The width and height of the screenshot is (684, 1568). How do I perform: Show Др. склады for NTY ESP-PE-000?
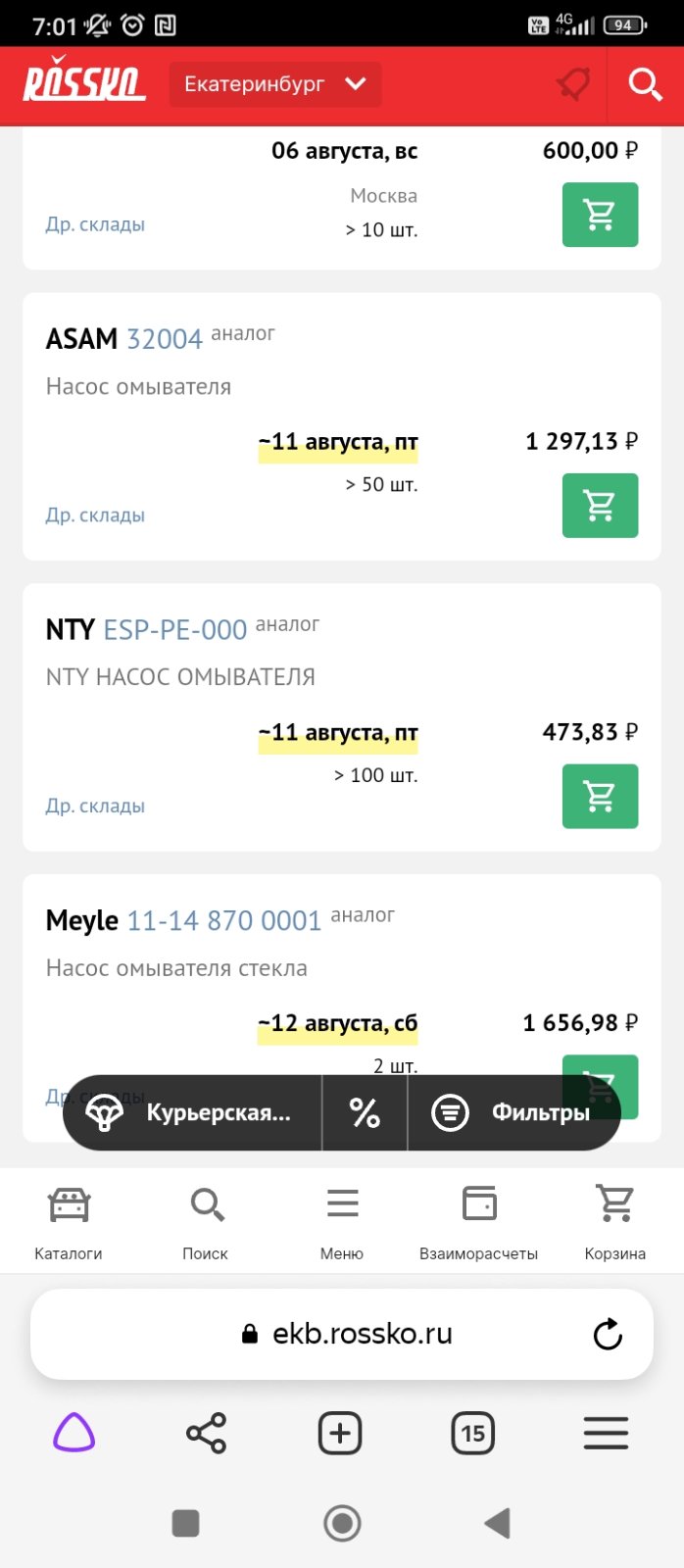coord(95,806)
